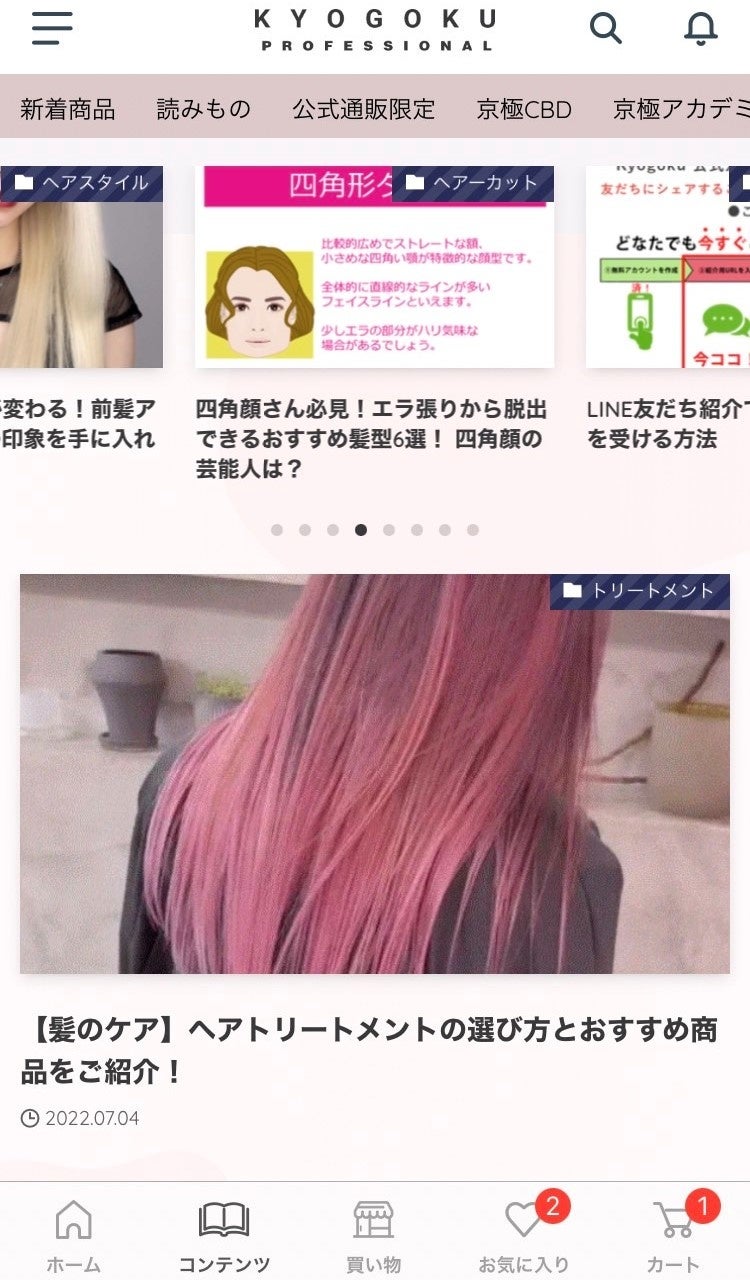Go to the ホーム tab
This screenshot has height=1280, width=750.
coord(74,1236)
